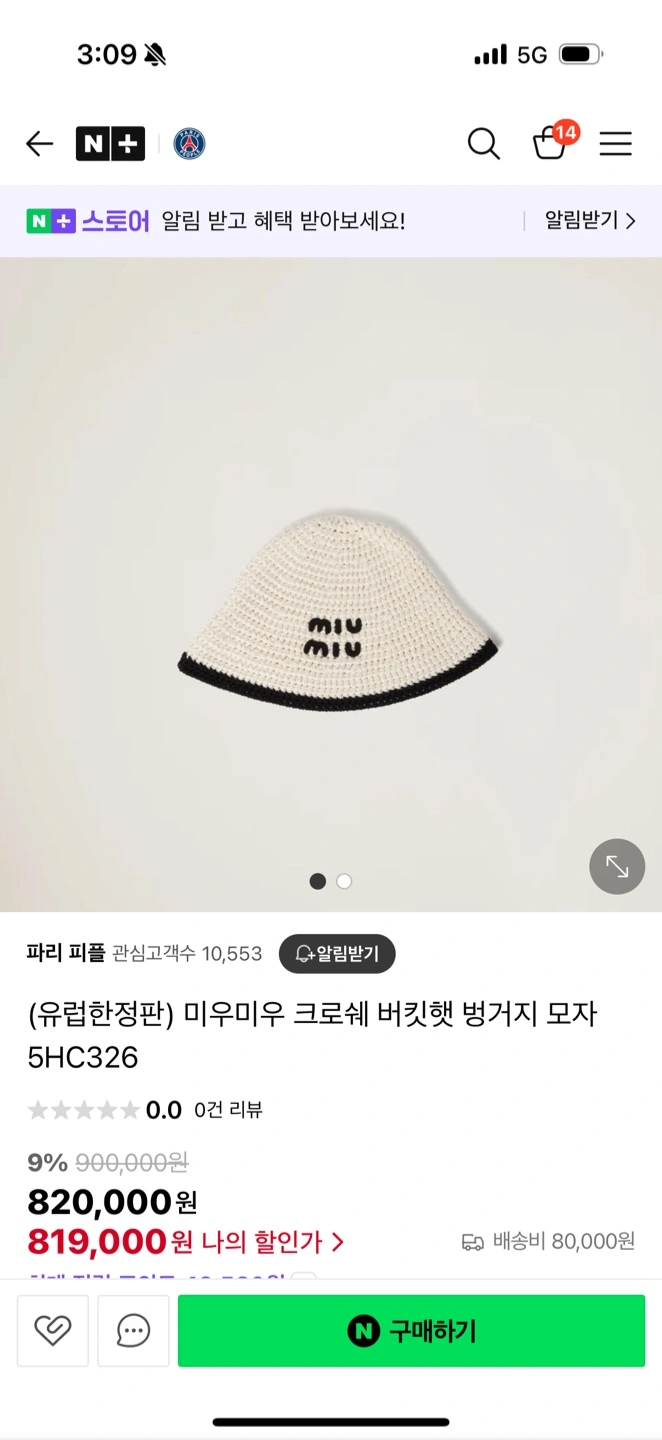Viewport: 662px width, 1440px height.
Task: Tap the bell 알림받기 button beside 파리 피플
Action: pos(337,954)
